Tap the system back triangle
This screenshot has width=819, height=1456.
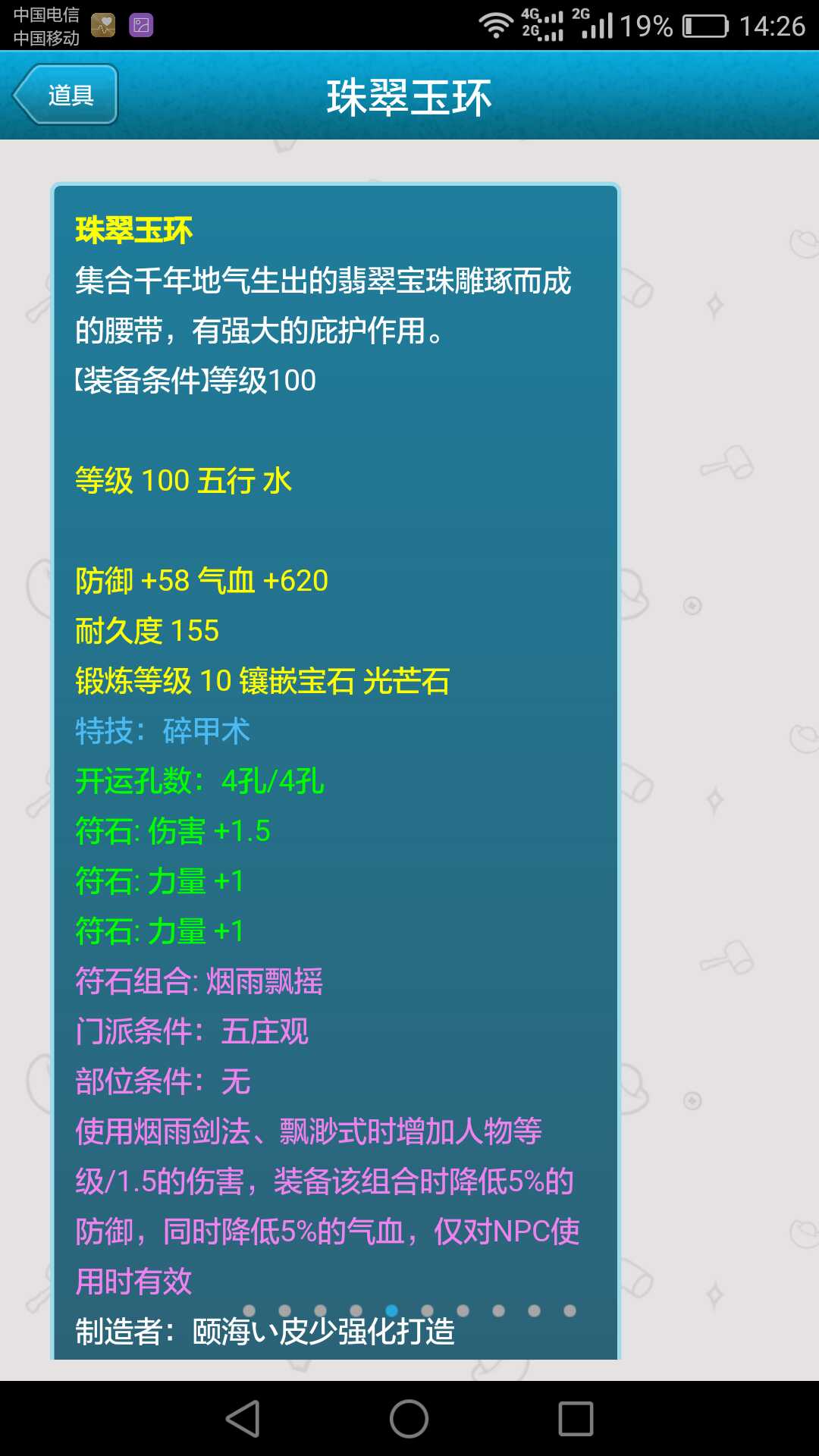243,1418
